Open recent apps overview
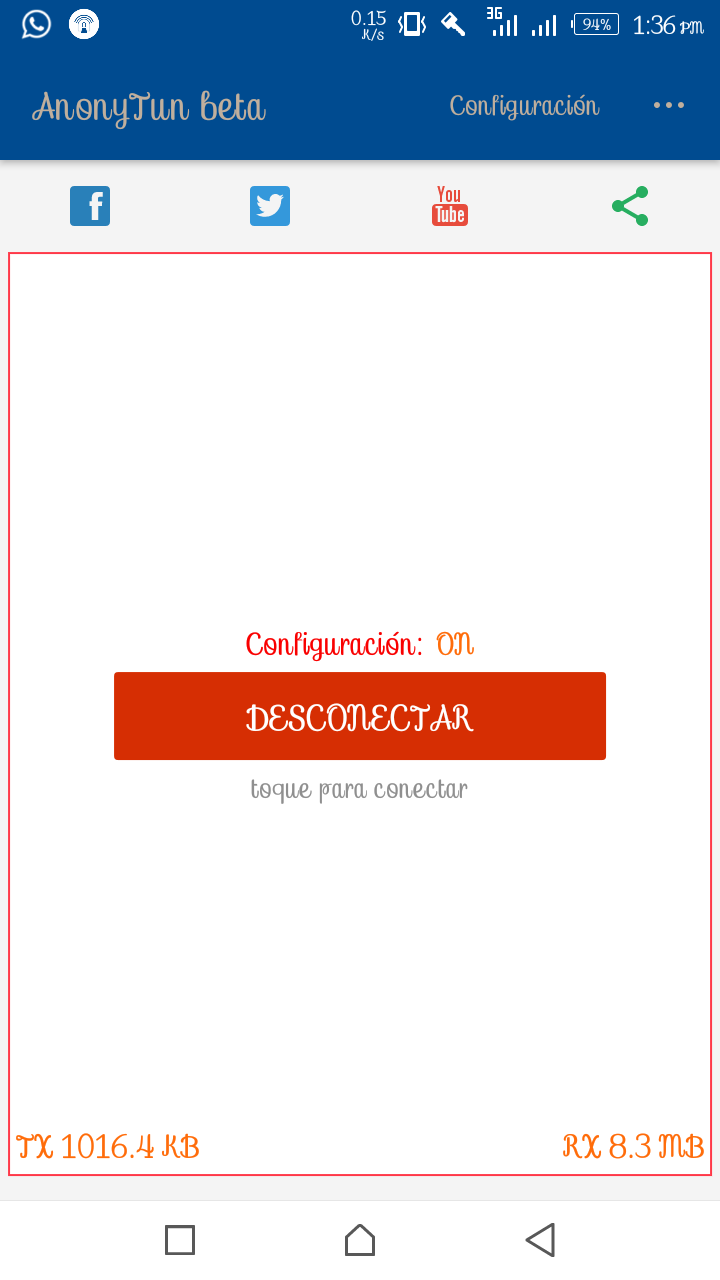The image size is (720, 1280). pos(180,1240)
